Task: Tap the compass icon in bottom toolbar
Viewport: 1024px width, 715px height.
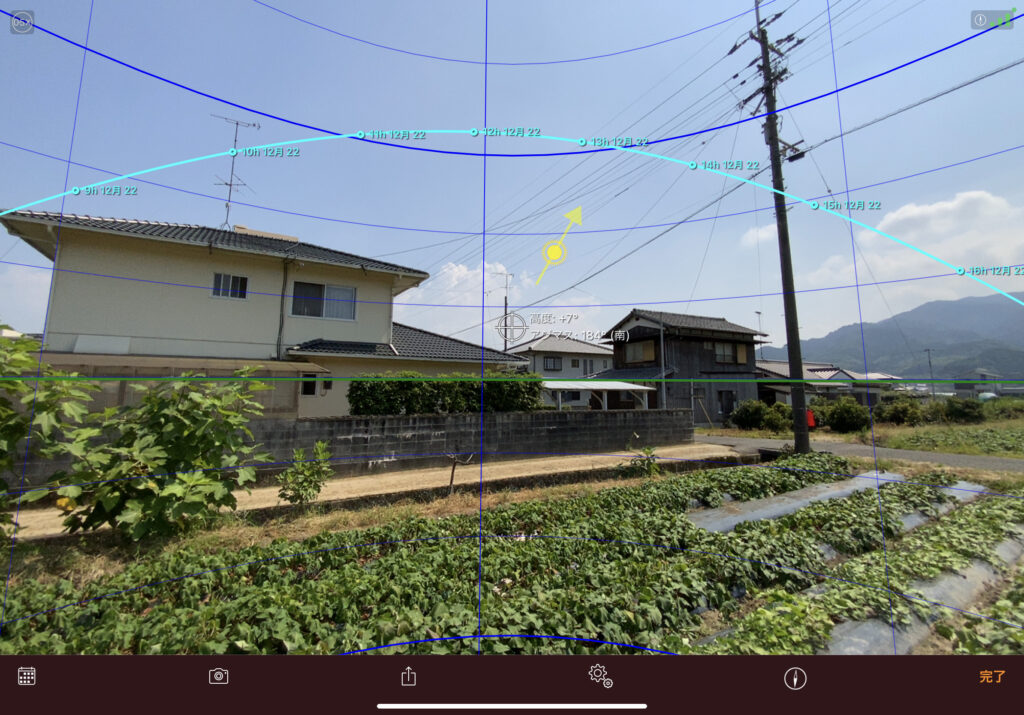Action: 795,678
